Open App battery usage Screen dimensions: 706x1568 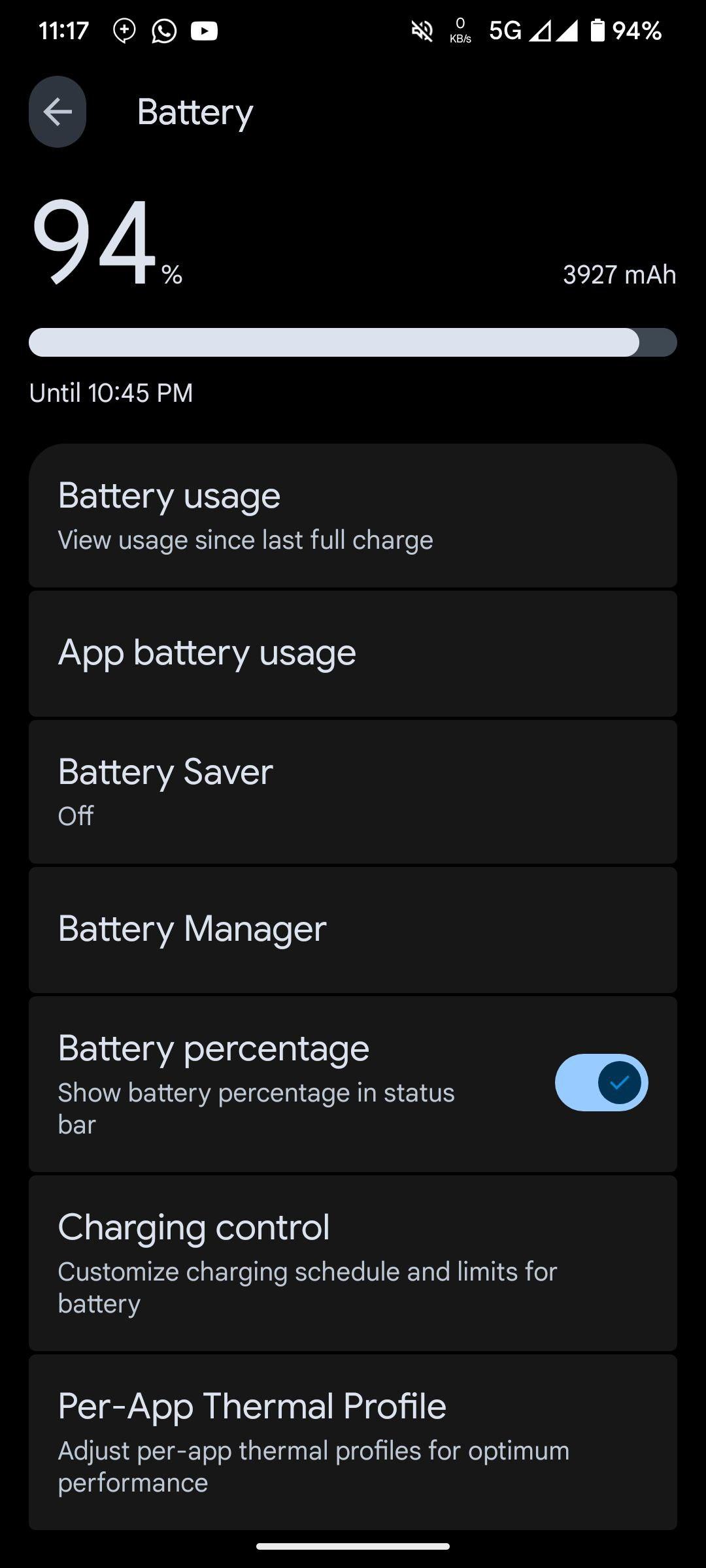353,653
